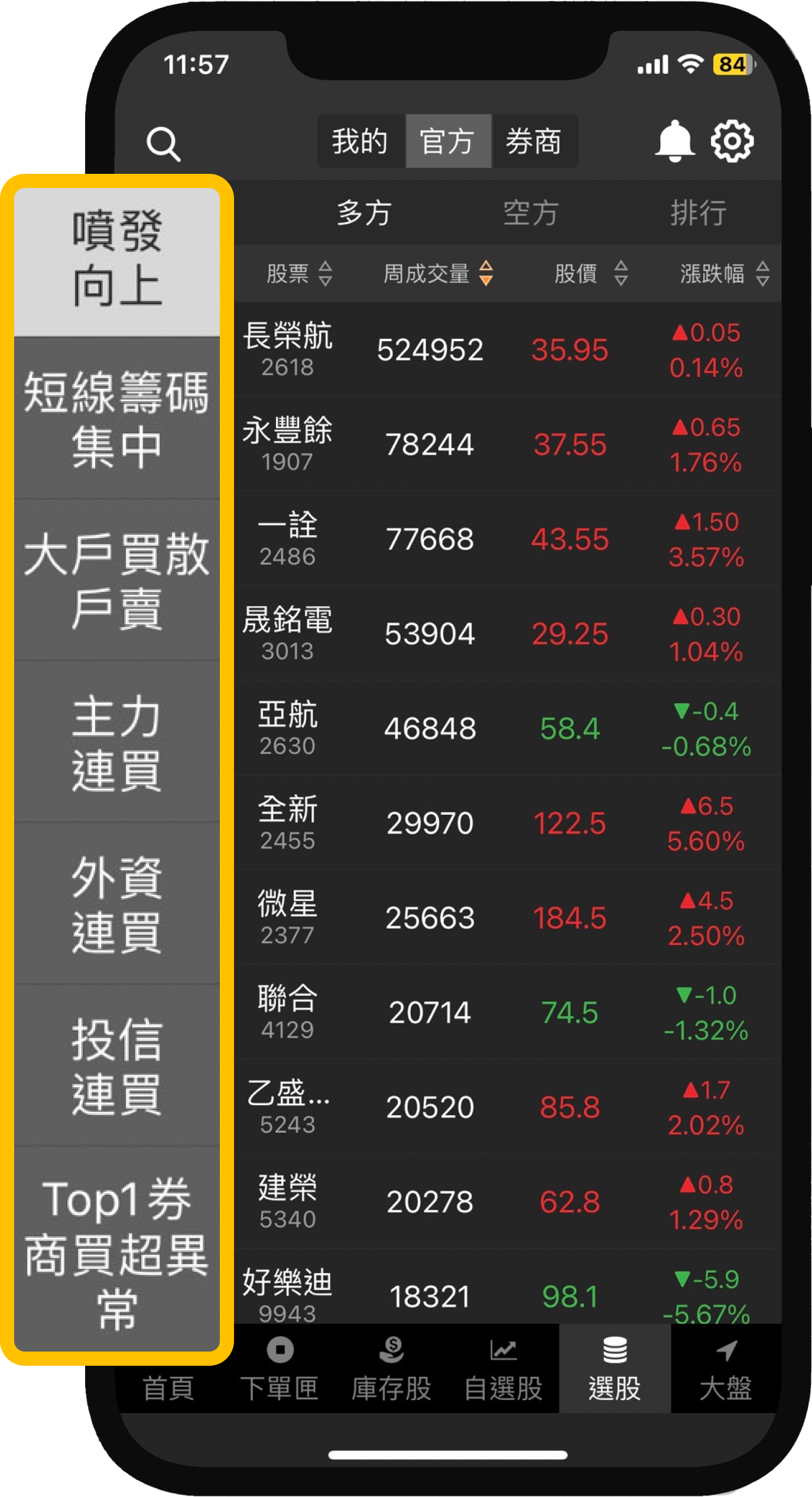Pick the 外資連買 filter
Screen dimensions: 812x1497
pos(117,903)
